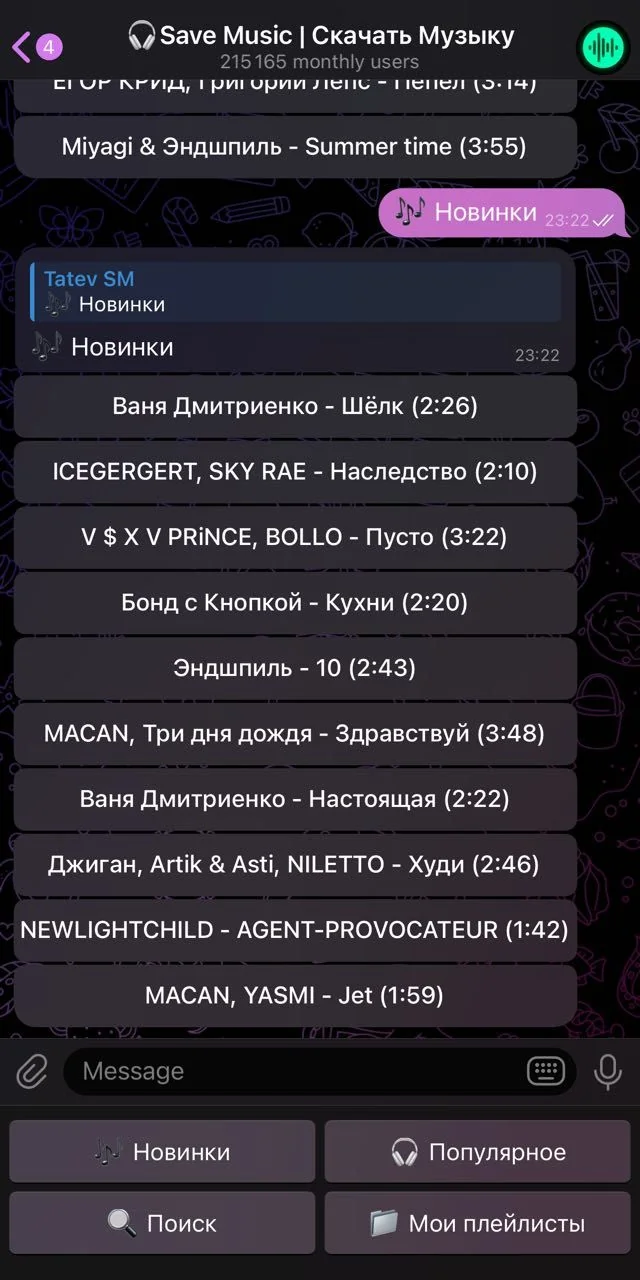Viewport: 640px width, 1280px height.
Task: Open NEWLIGHTCHILD - AGENT-PROVOCATEUR track
Action: click(295, 930)
